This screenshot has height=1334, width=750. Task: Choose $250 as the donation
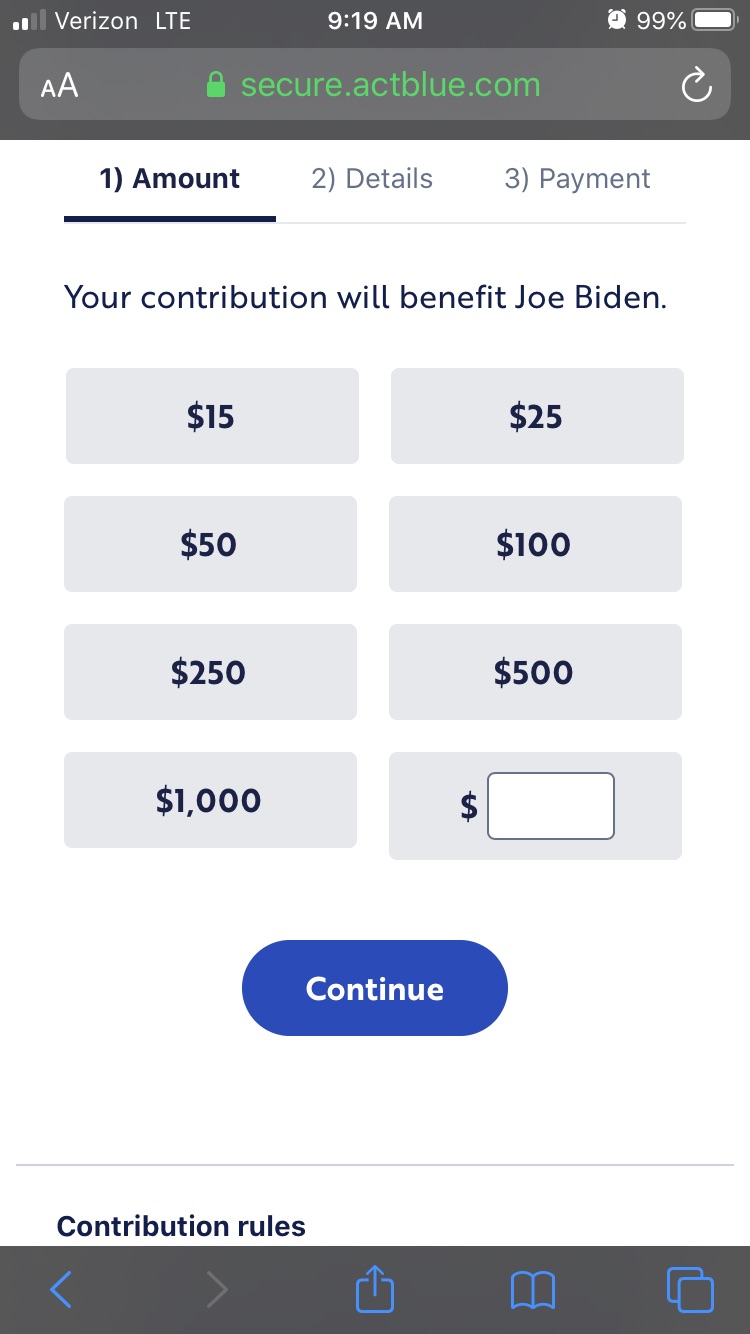pos(210,672)
